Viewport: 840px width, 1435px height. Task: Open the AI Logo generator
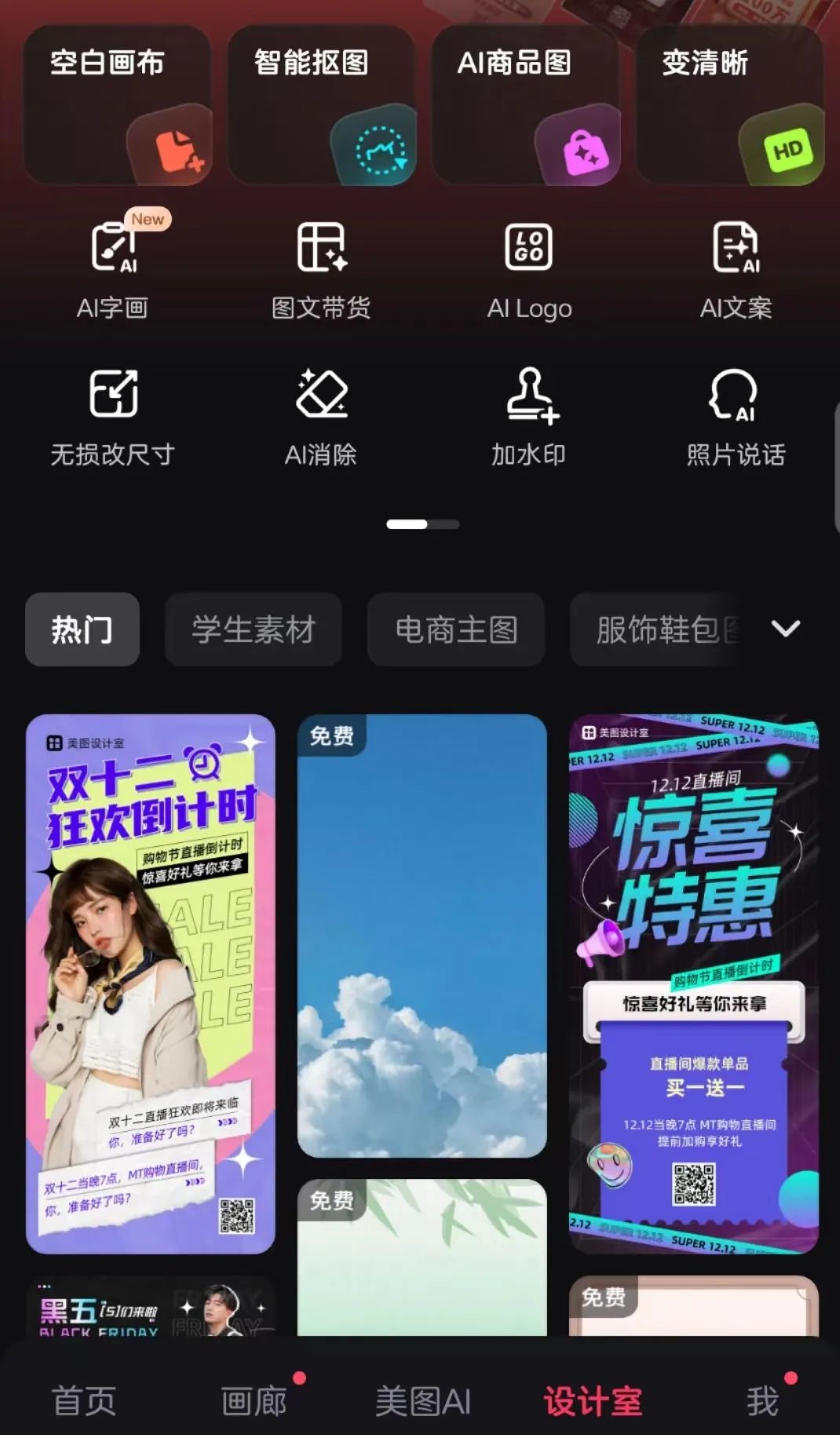528,267
